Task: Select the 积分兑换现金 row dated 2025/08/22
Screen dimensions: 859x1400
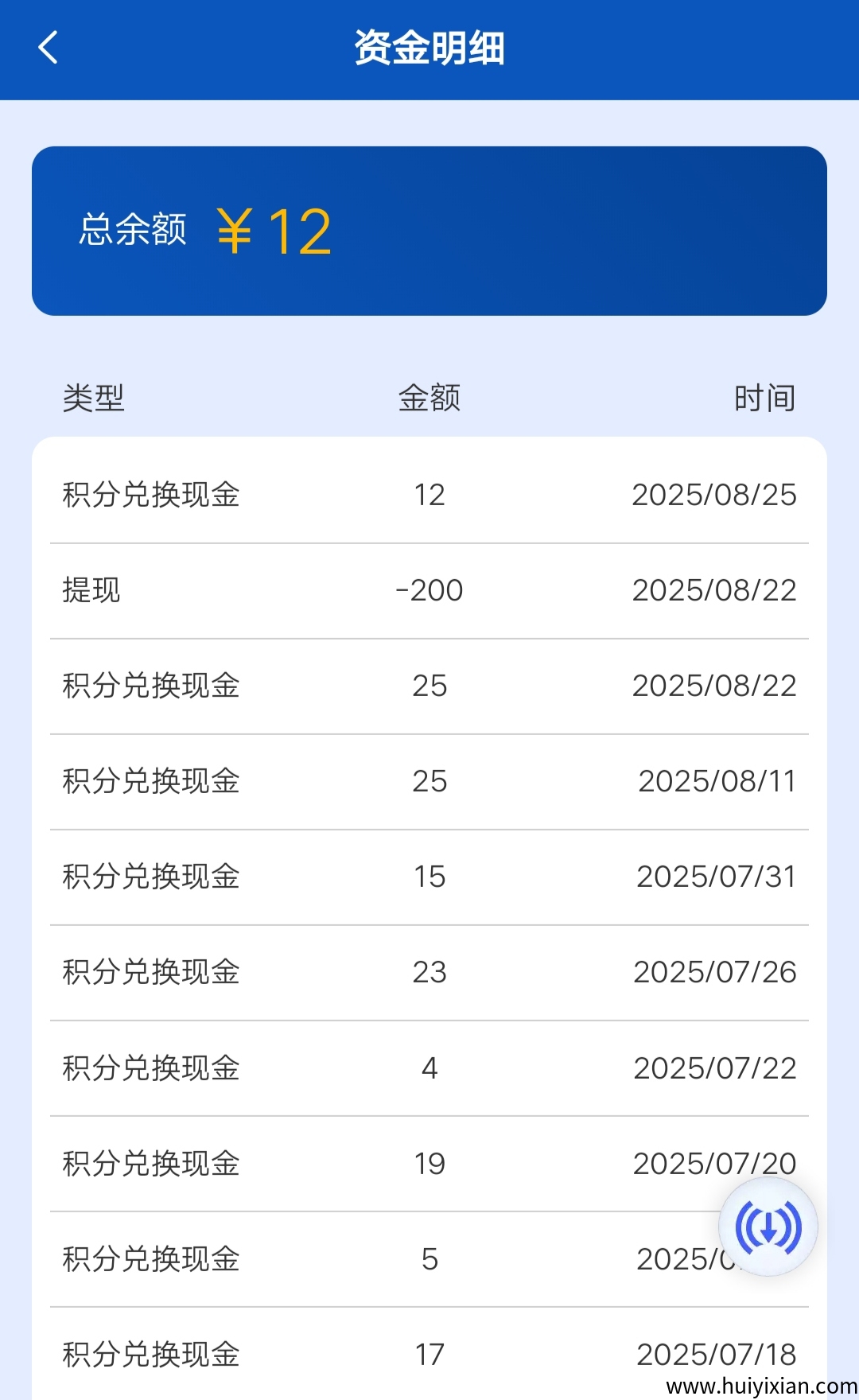Action: 429,685
